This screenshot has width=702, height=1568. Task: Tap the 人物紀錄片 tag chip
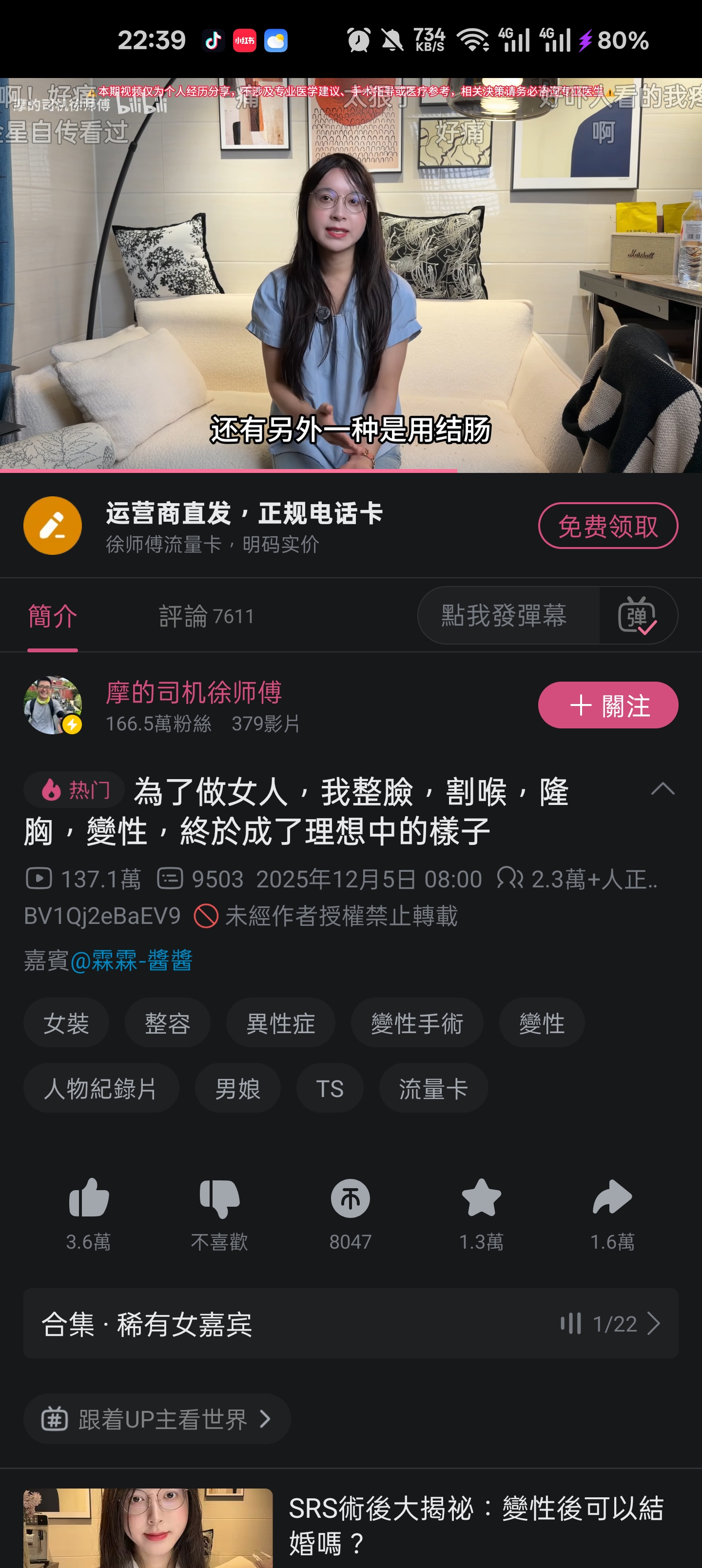pos(101,1088)
